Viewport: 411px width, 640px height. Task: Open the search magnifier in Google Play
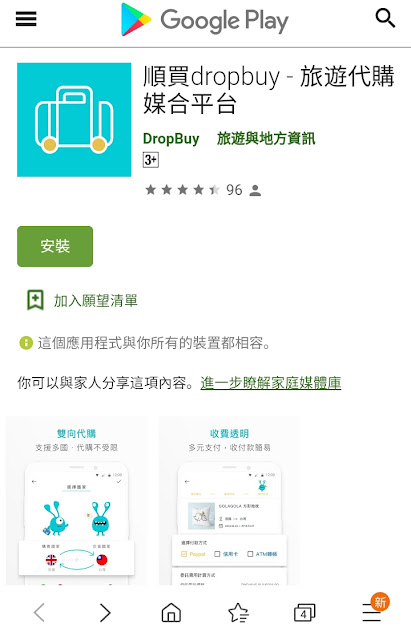pyautogui.click(x=385, y=18)
